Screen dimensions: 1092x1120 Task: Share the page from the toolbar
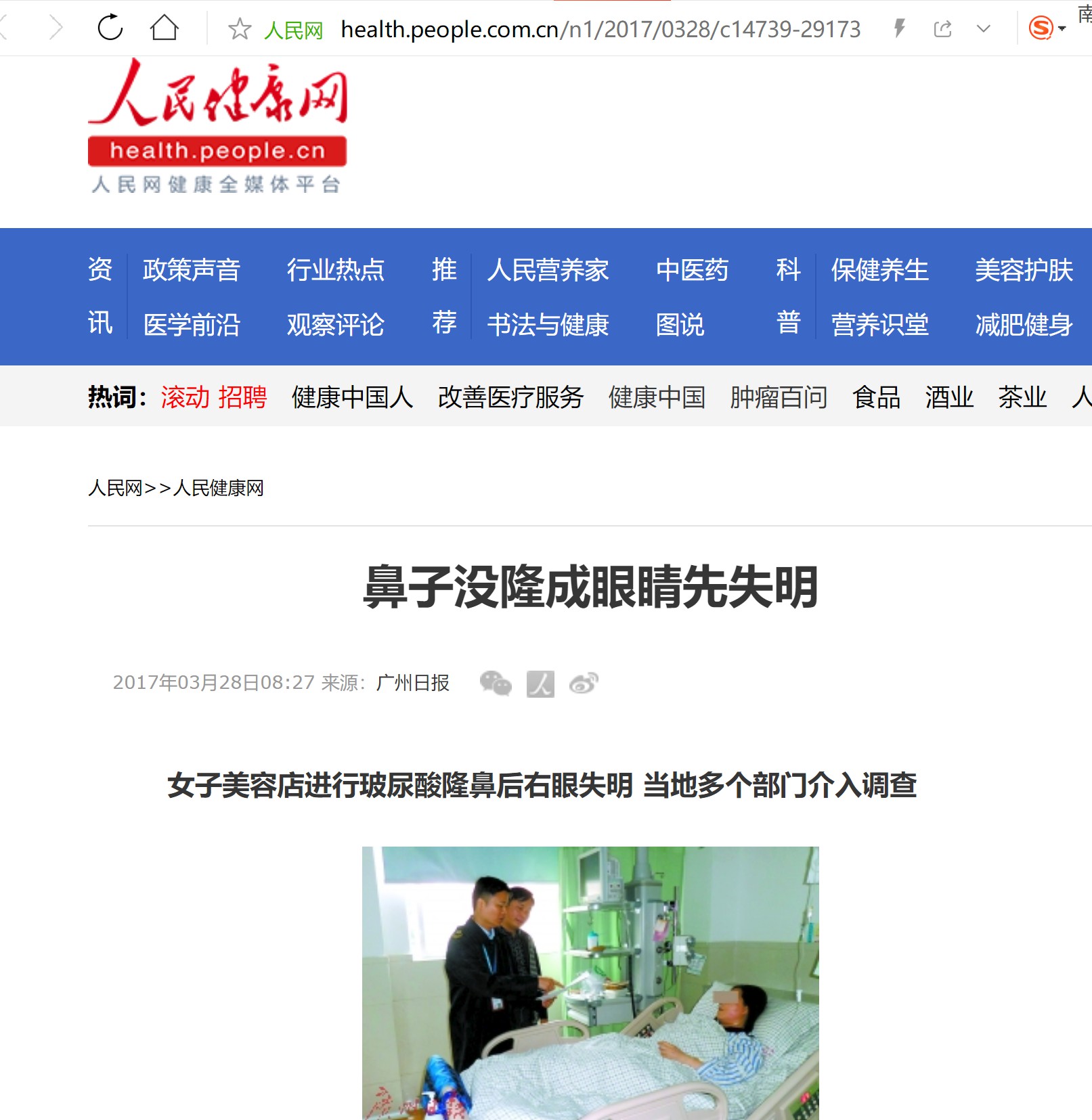click(x=942, y=29)
